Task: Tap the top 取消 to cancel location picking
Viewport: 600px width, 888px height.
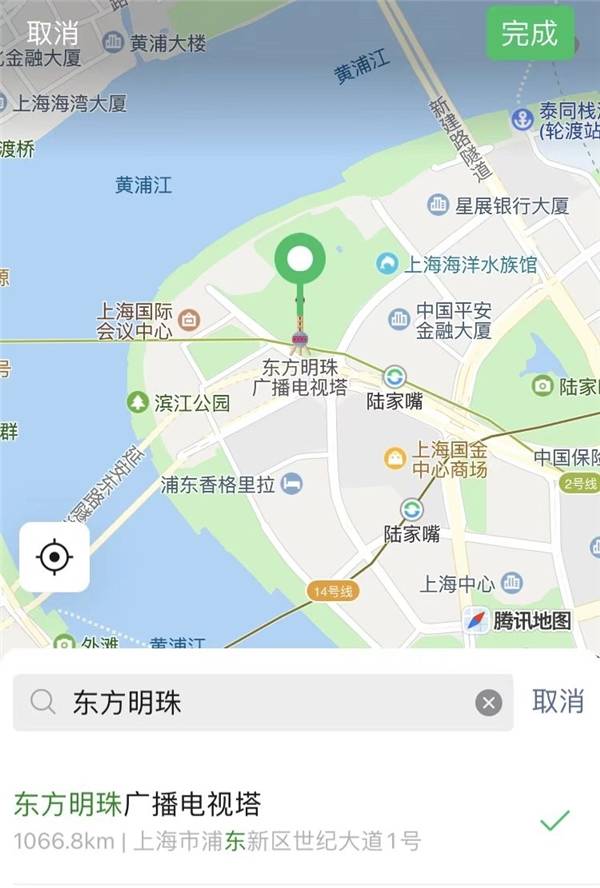Action: tap(53, 32)
